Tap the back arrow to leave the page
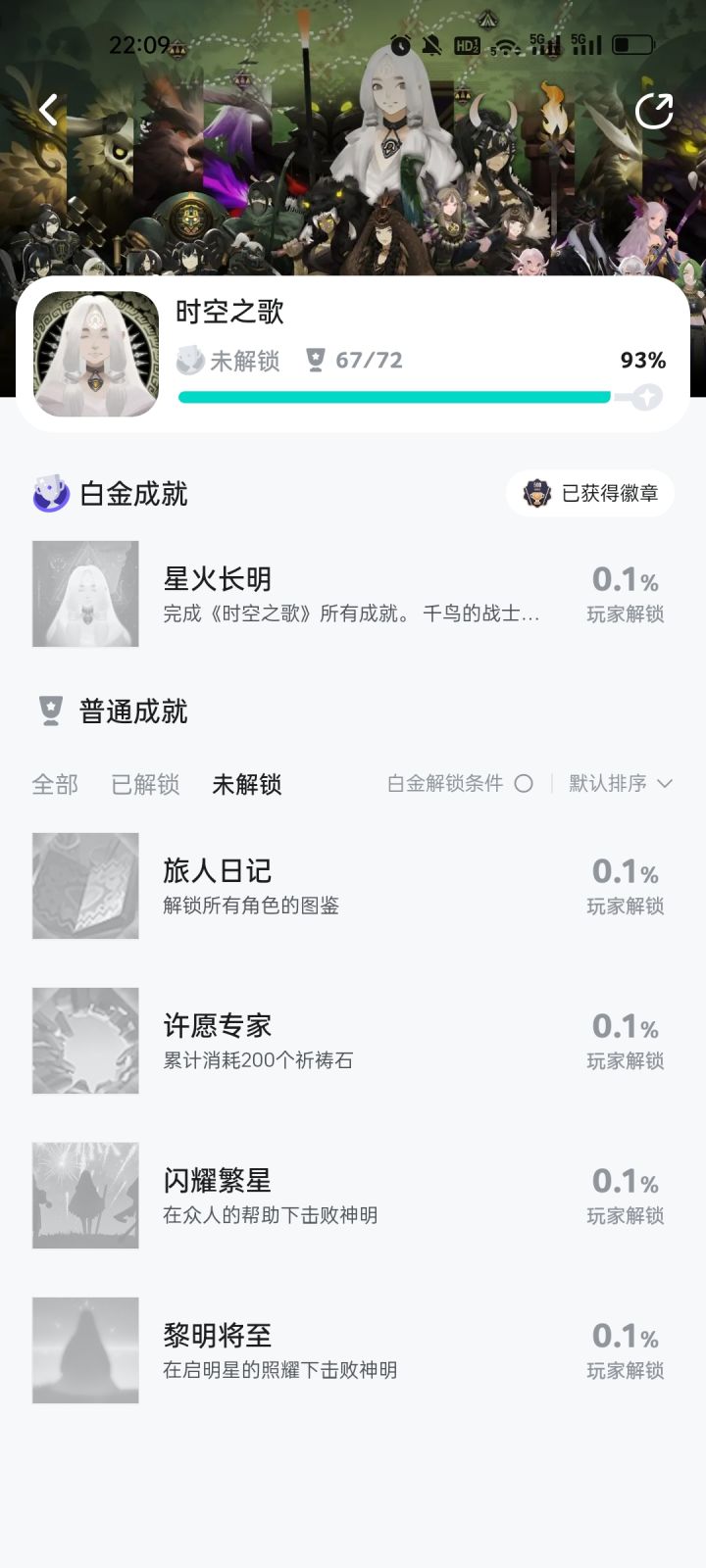The height and width of the screenshot is (1568, 706). click(48, 110)
